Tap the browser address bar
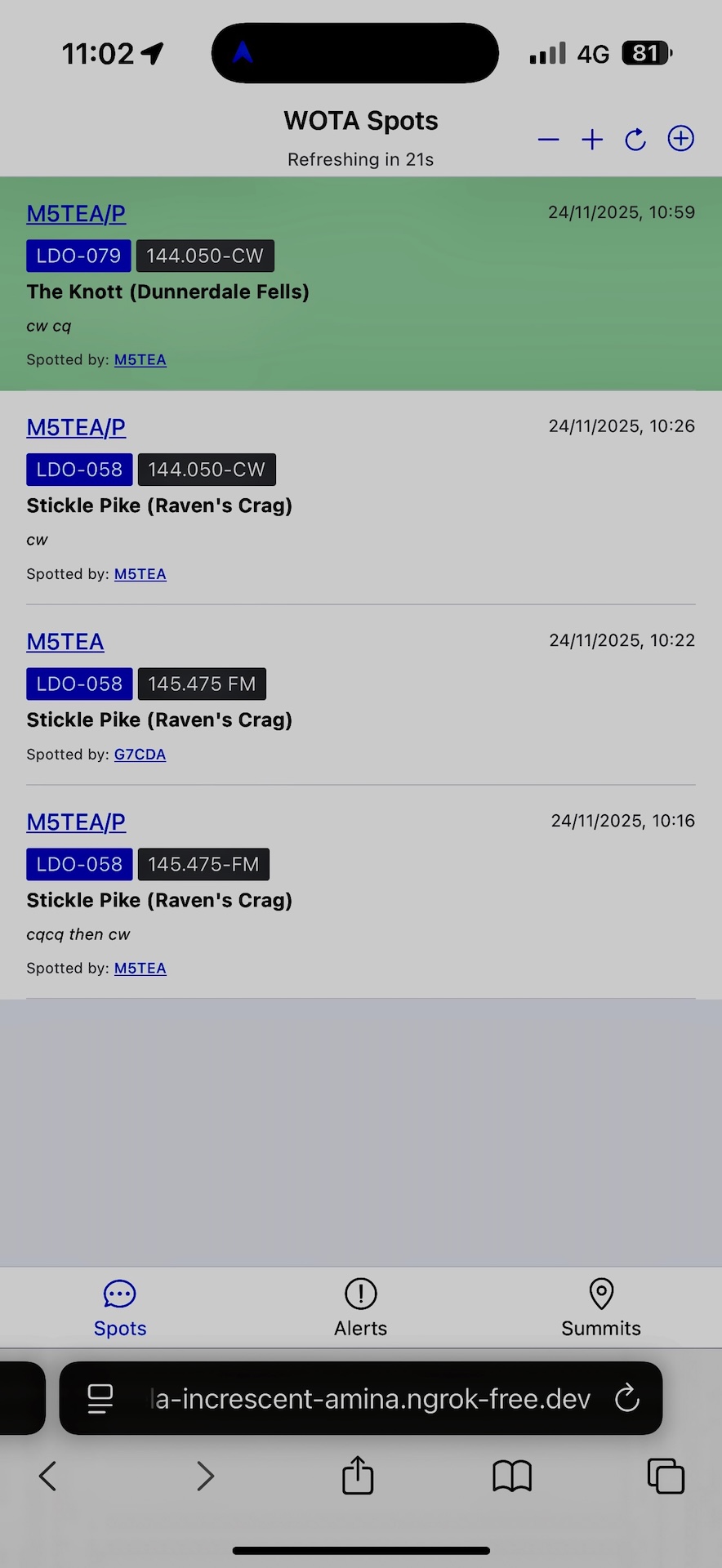The image size is (722, 1568). click(x=368, y=1399)
